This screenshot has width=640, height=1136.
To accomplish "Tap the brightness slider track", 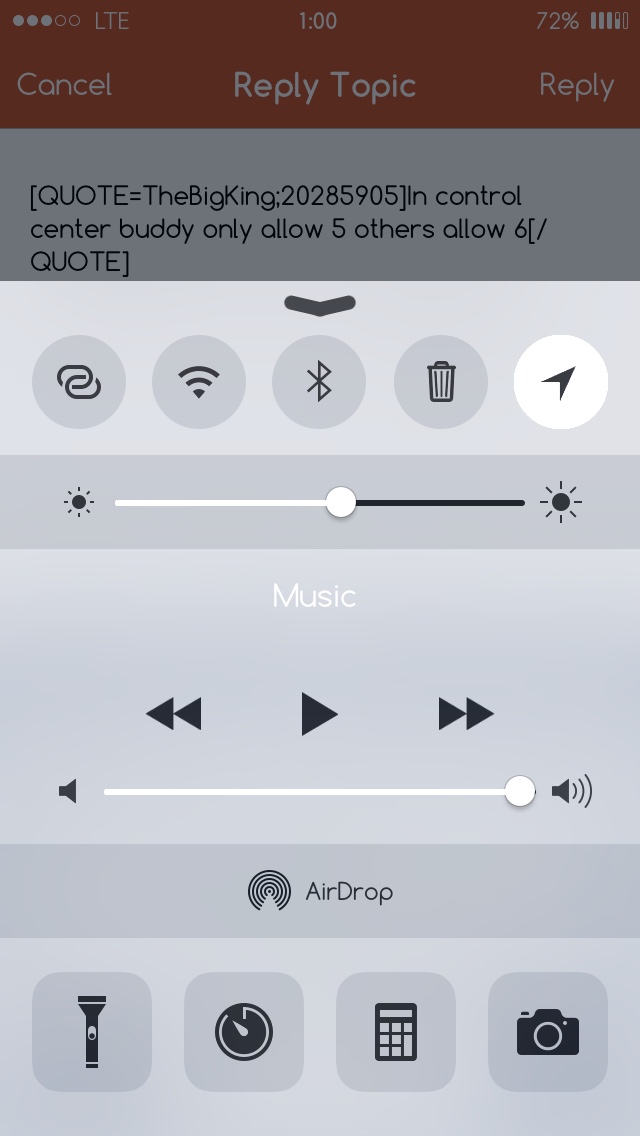I will (x=320, y=502).
